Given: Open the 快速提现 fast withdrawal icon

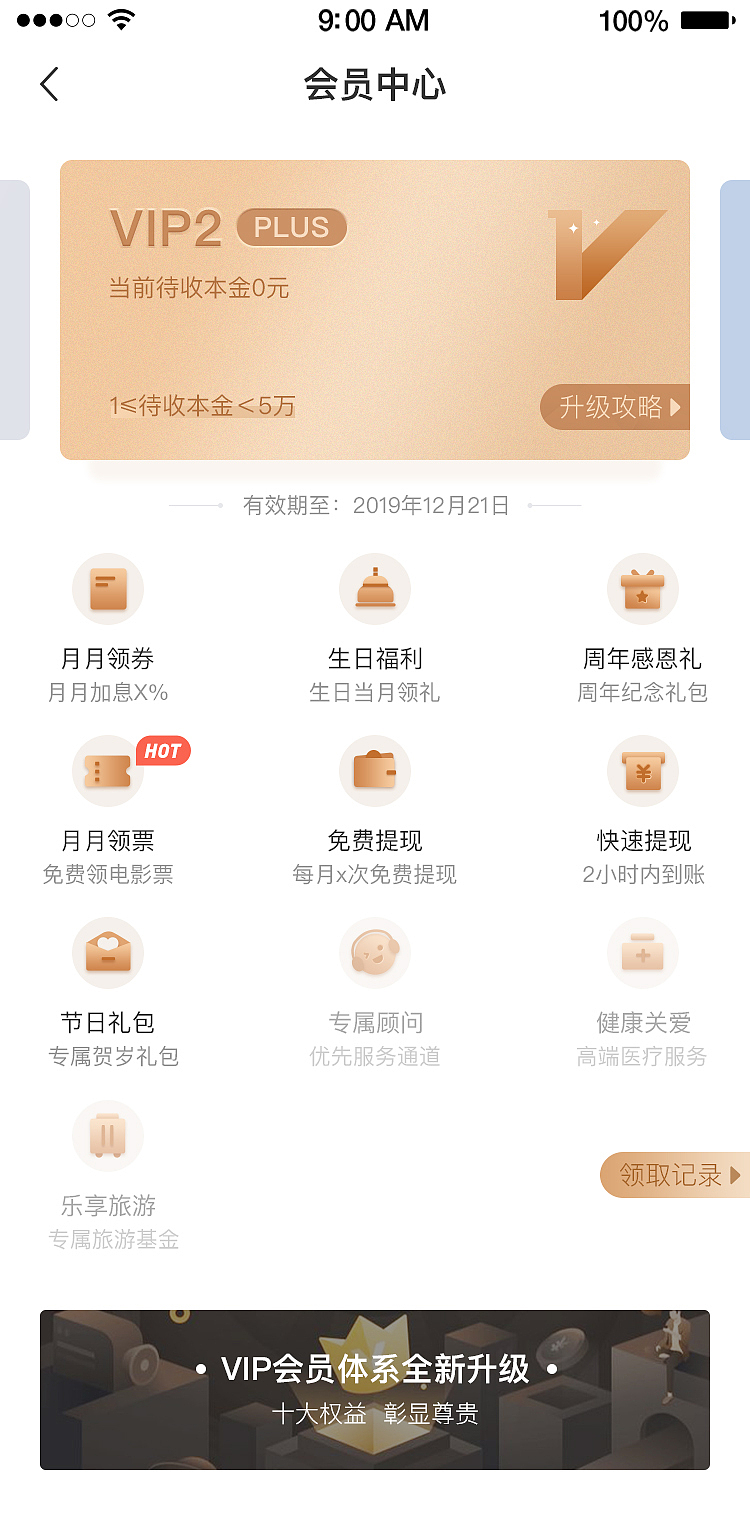Looking at the screenshot, I should coord(642,771).
